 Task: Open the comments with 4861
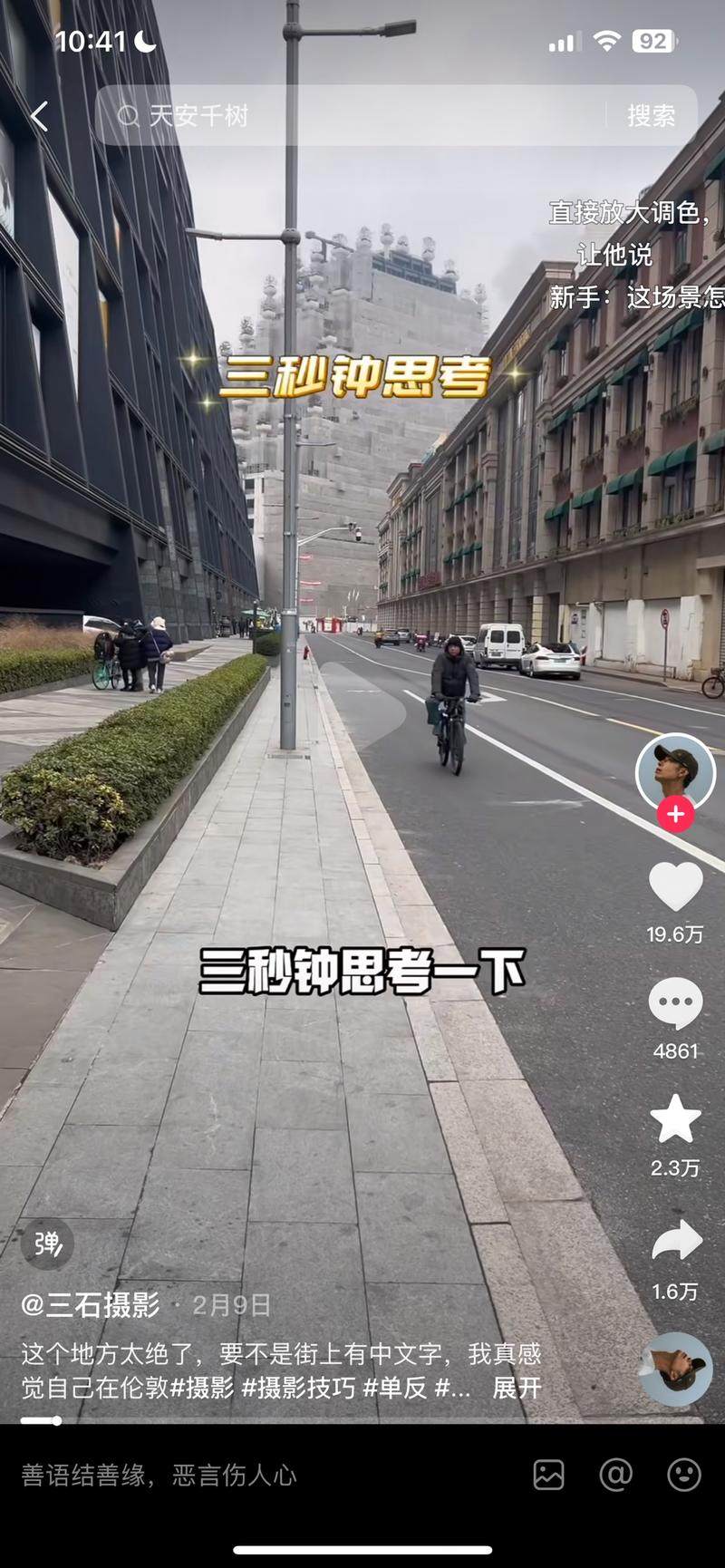click(675, 1004)
